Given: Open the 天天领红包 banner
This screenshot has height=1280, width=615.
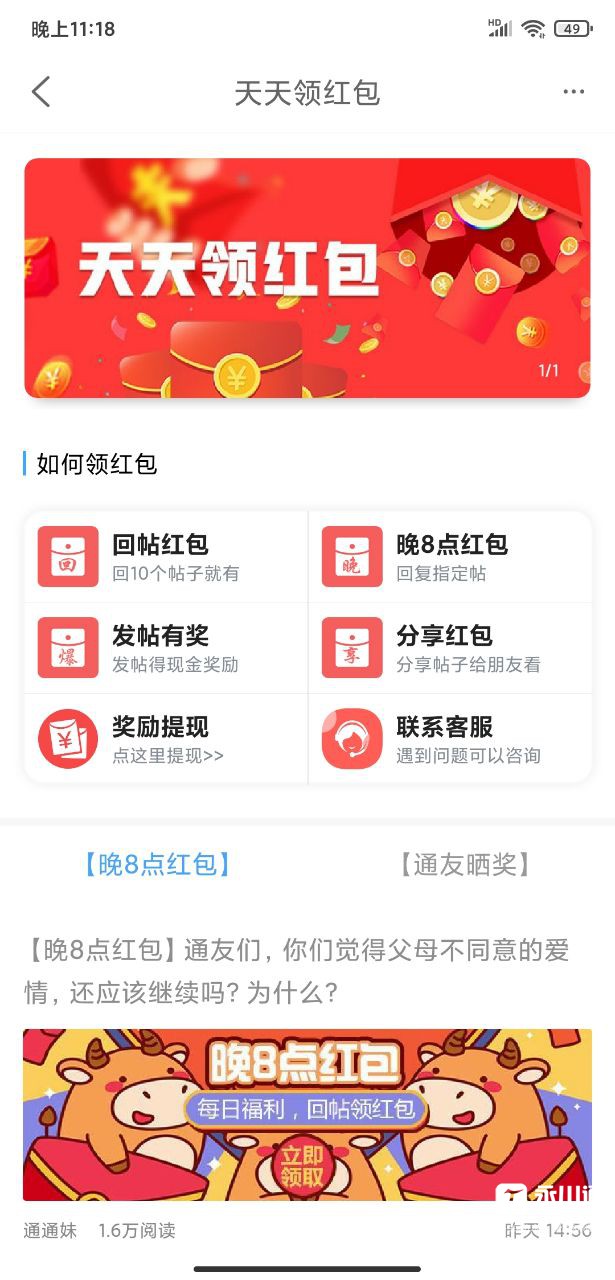Looking at the screenshot, I should tap(307, 277).
